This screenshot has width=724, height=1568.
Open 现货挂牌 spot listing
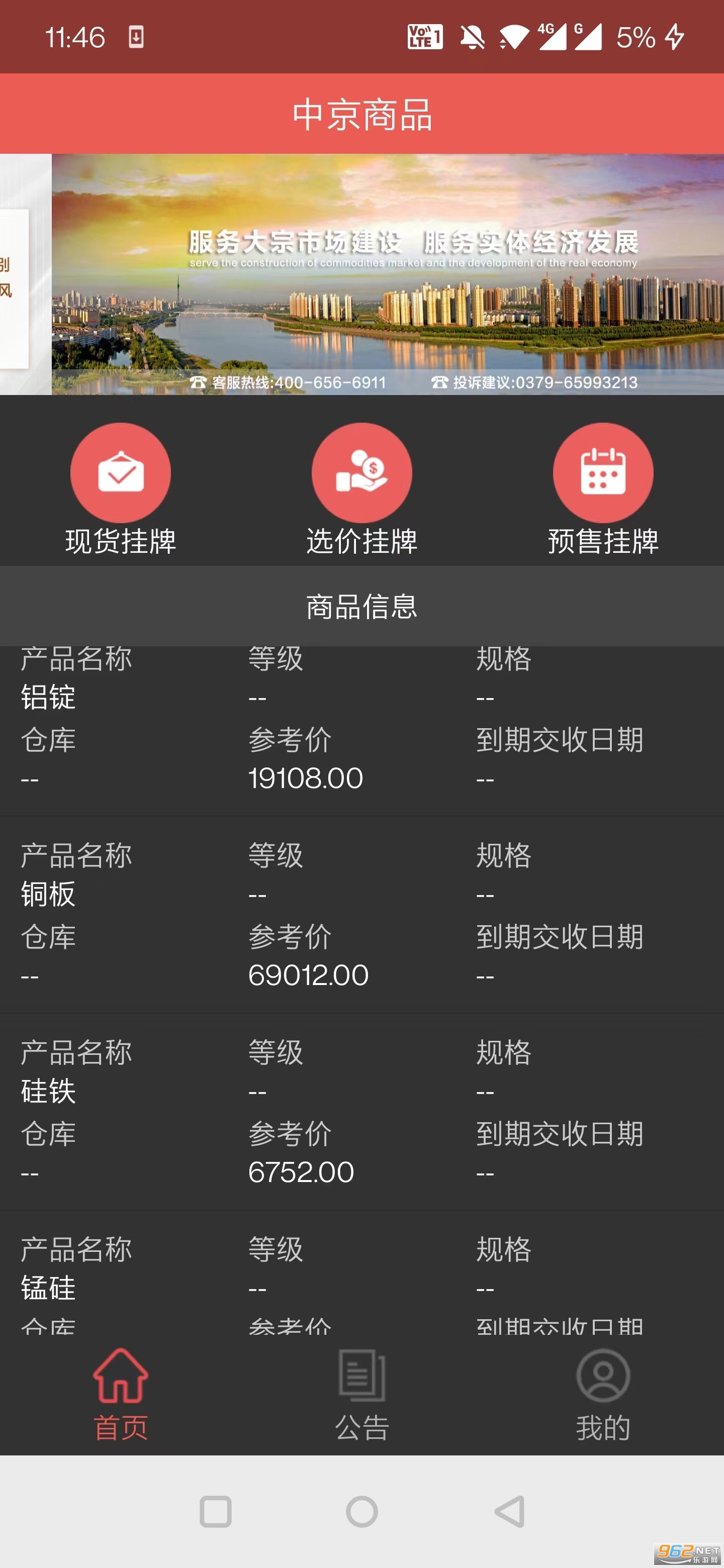[x=121, y=488]
